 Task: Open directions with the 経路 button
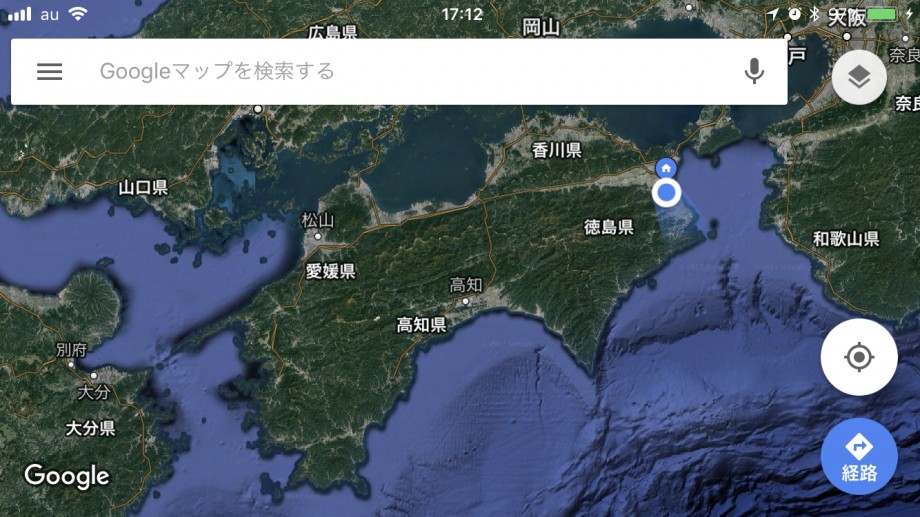tap(859, 457)
